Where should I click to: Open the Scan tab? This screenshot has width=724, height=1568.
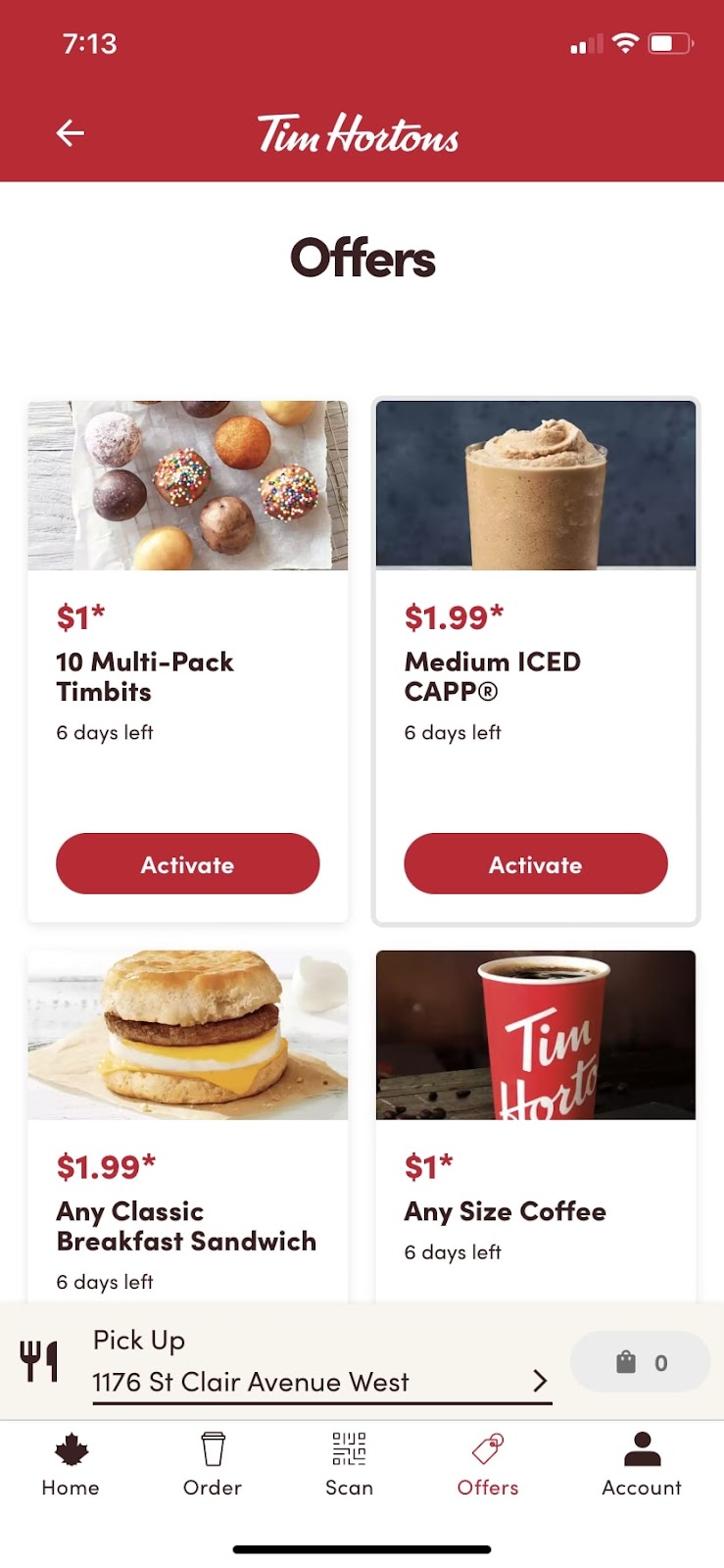[x=349, y=1464]
